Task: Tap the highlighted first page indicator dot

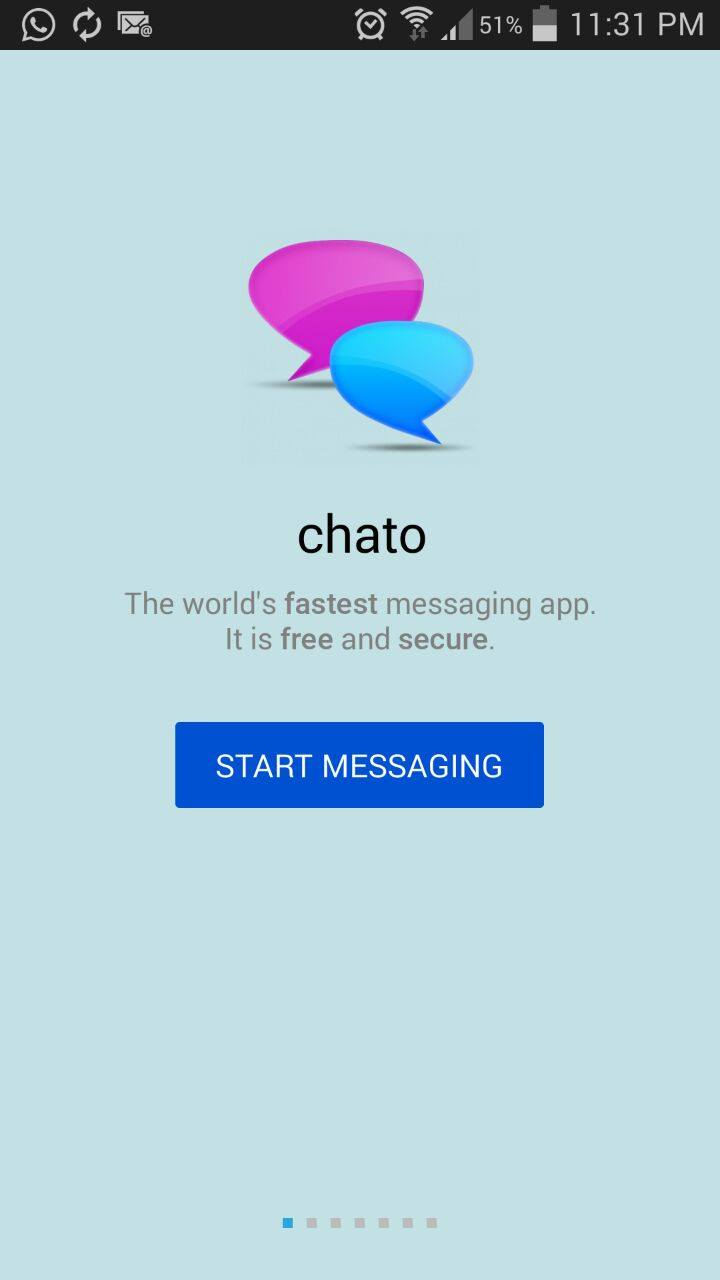Action: (286, 1222)
